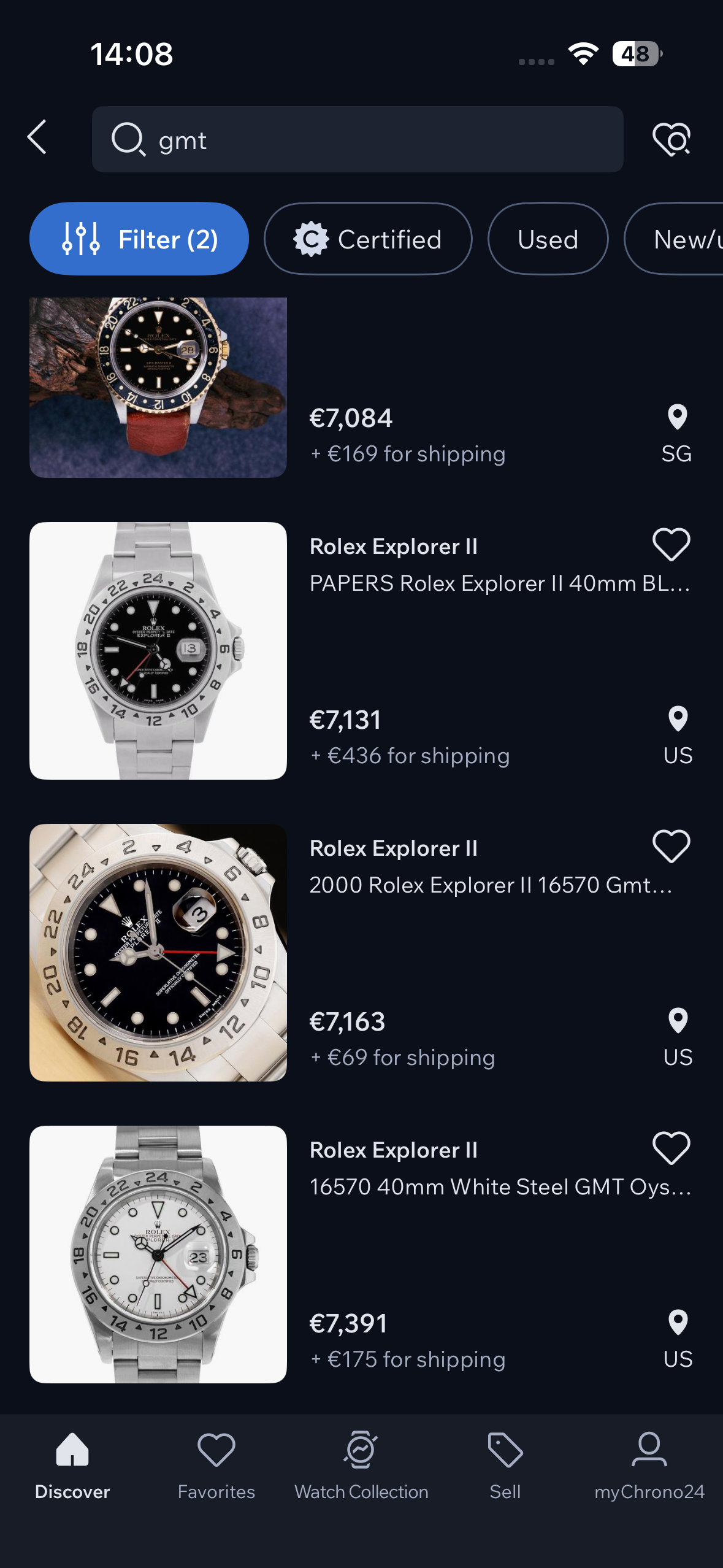Open the Filter (2) options
The image size is (723, 1568).
click(x=139, y=239)
